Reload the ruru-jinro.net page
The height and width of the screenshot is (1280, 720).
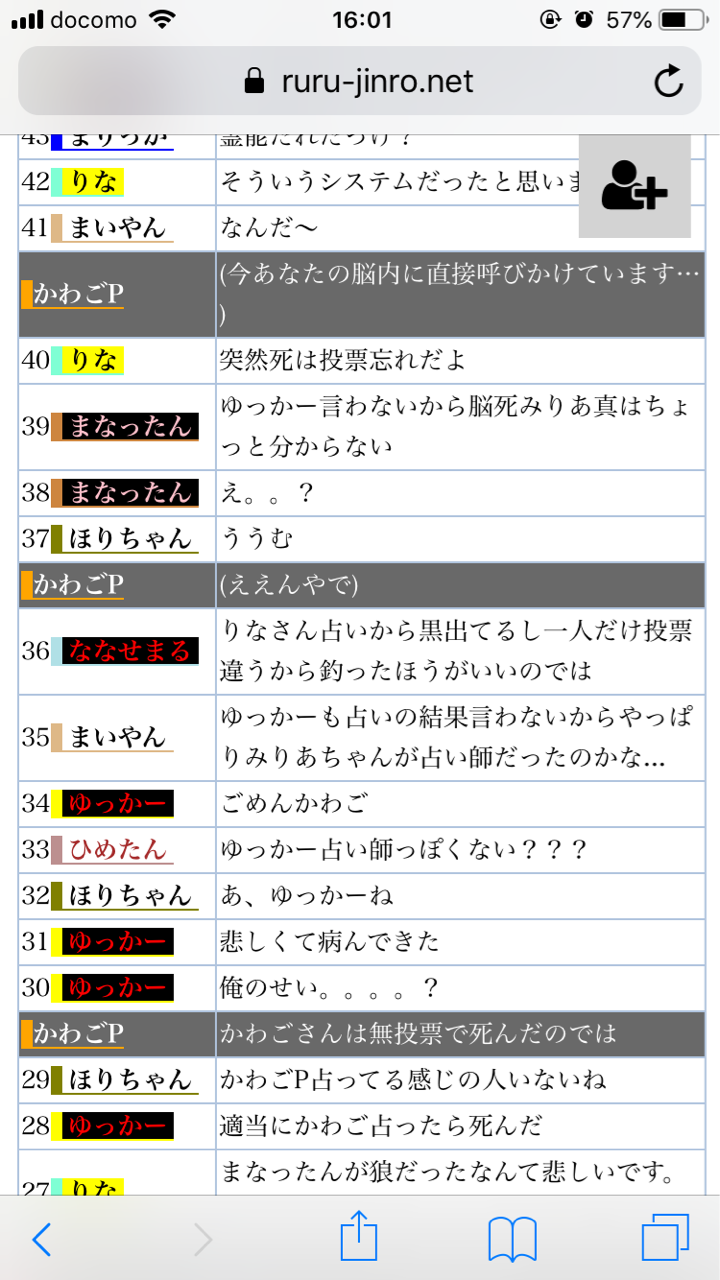click(668, 81)
